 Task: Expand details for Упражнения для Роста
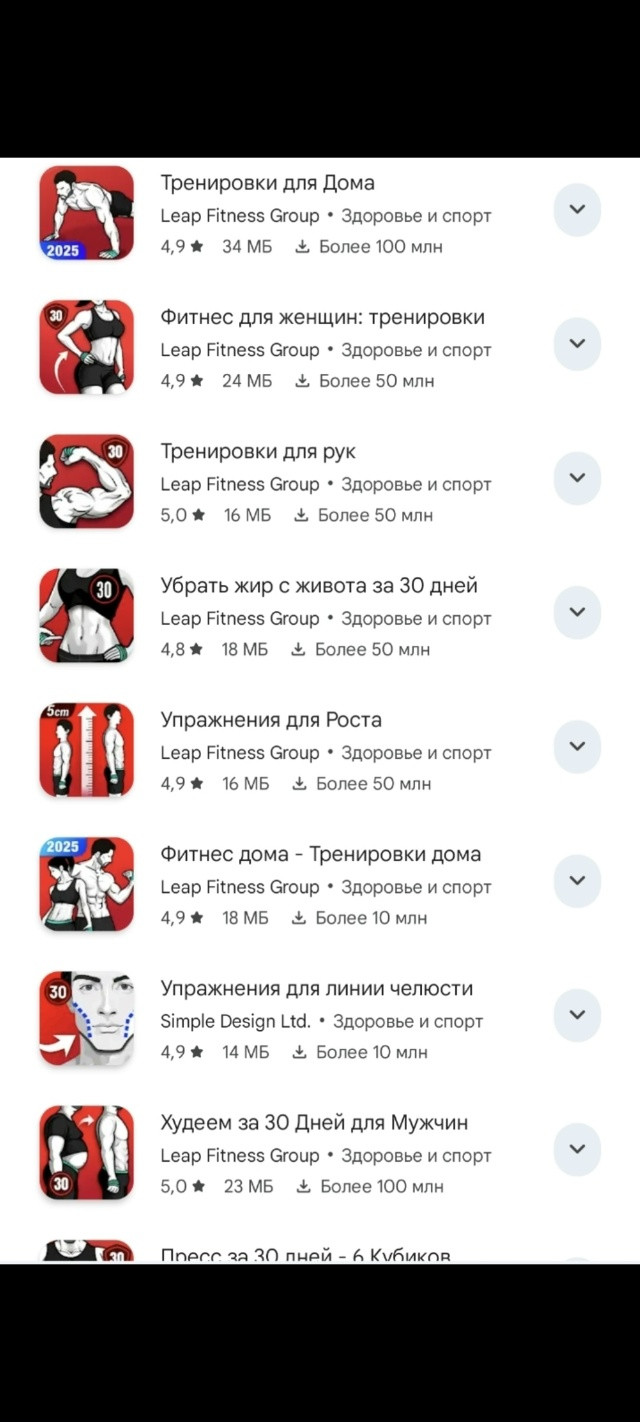click(x=577, y=746)
